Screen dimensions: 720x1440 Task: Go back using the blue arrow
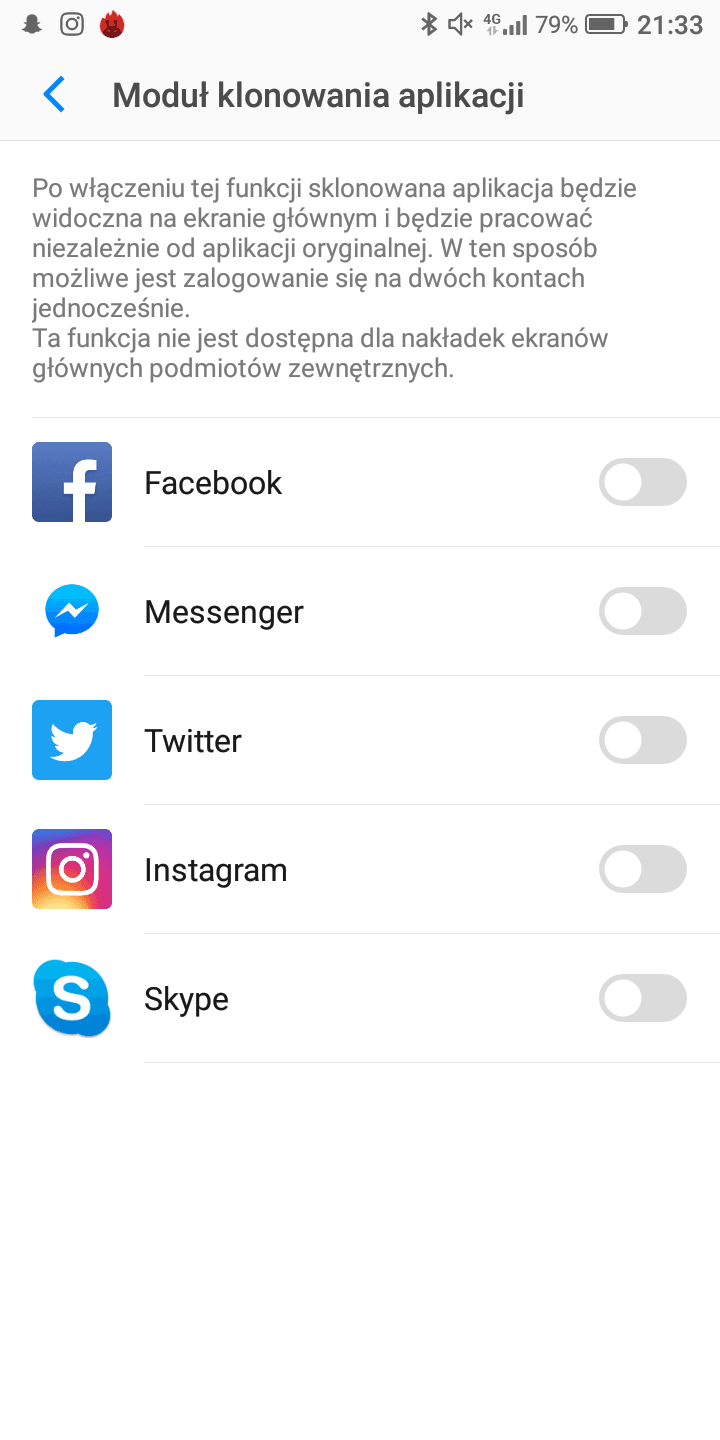pyautogui.click(x=54, y=95)
